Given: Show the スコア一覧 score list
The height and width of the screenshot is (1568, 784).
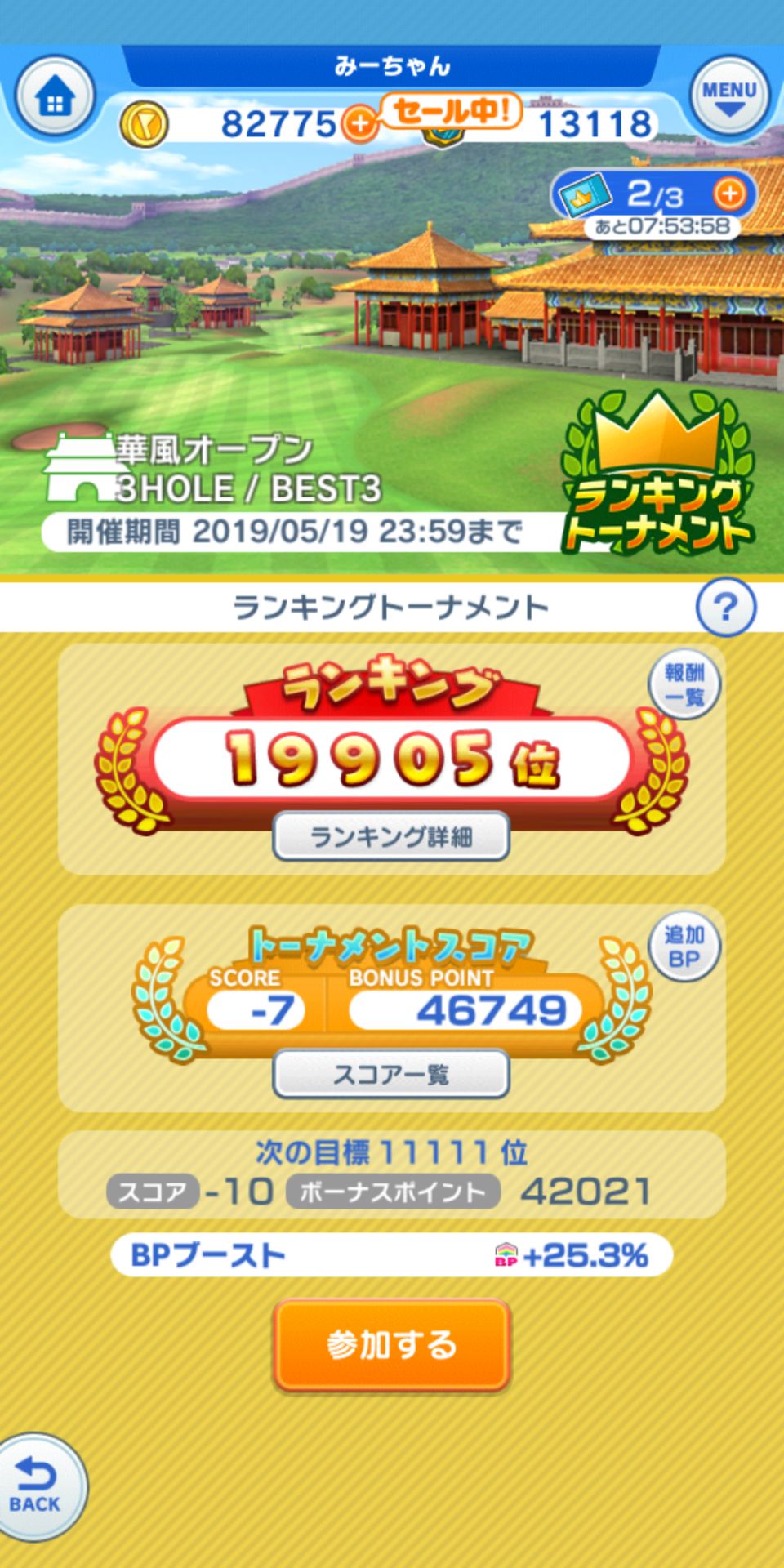Looking at the screenshot, I should point(391,1074).
